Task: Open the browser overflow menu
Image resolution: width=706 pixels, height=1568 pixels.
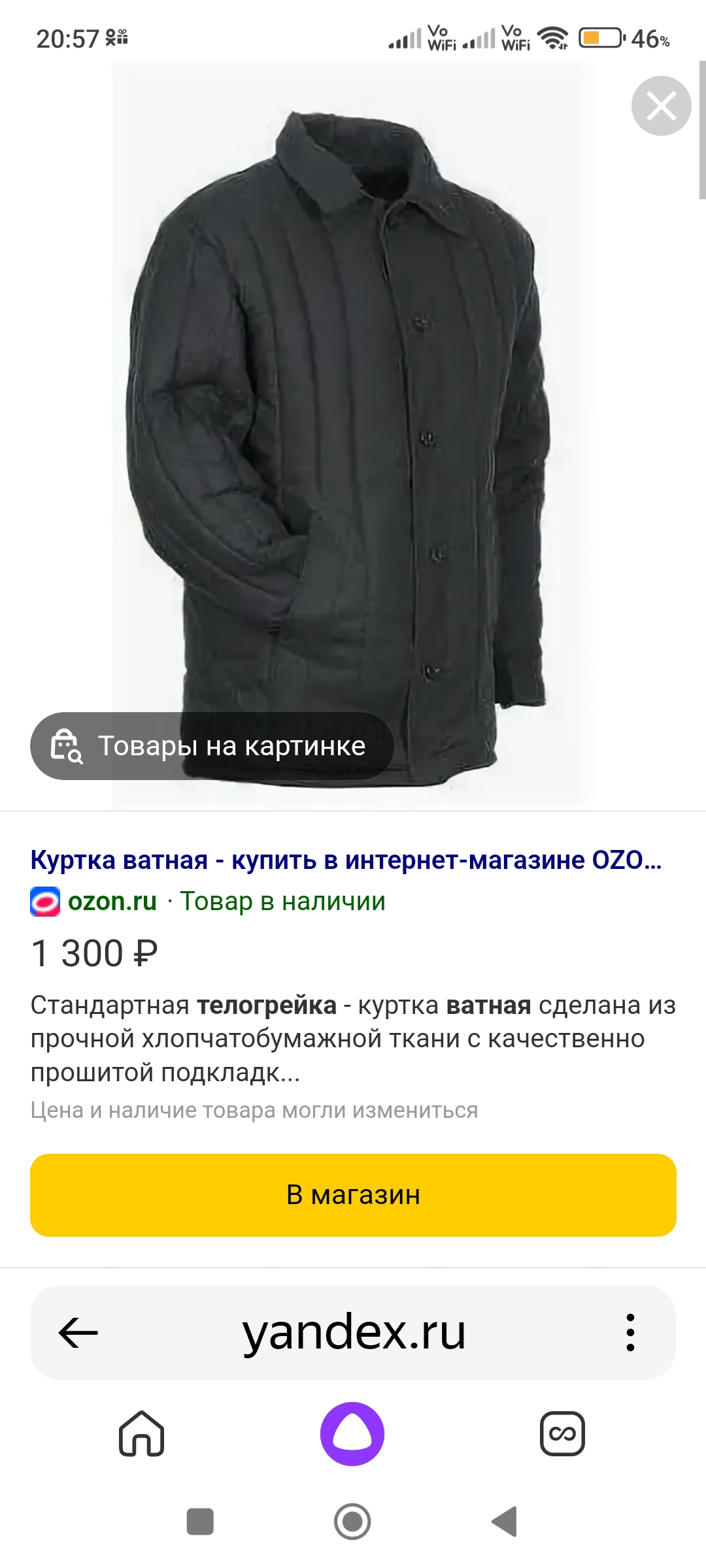Action: coord(630,1332)
